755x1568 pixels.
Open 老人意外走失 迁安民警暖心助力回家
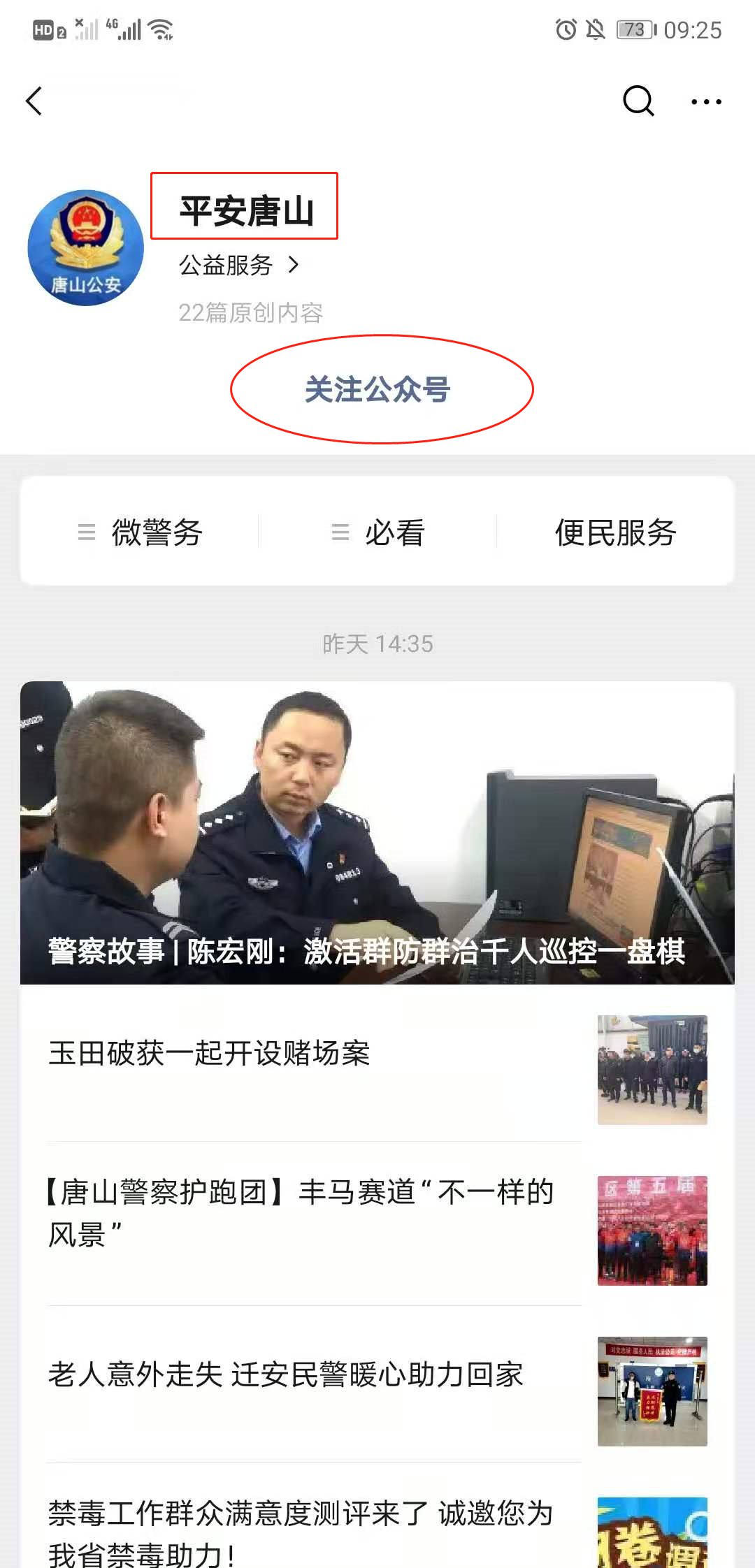(285, 1374)
